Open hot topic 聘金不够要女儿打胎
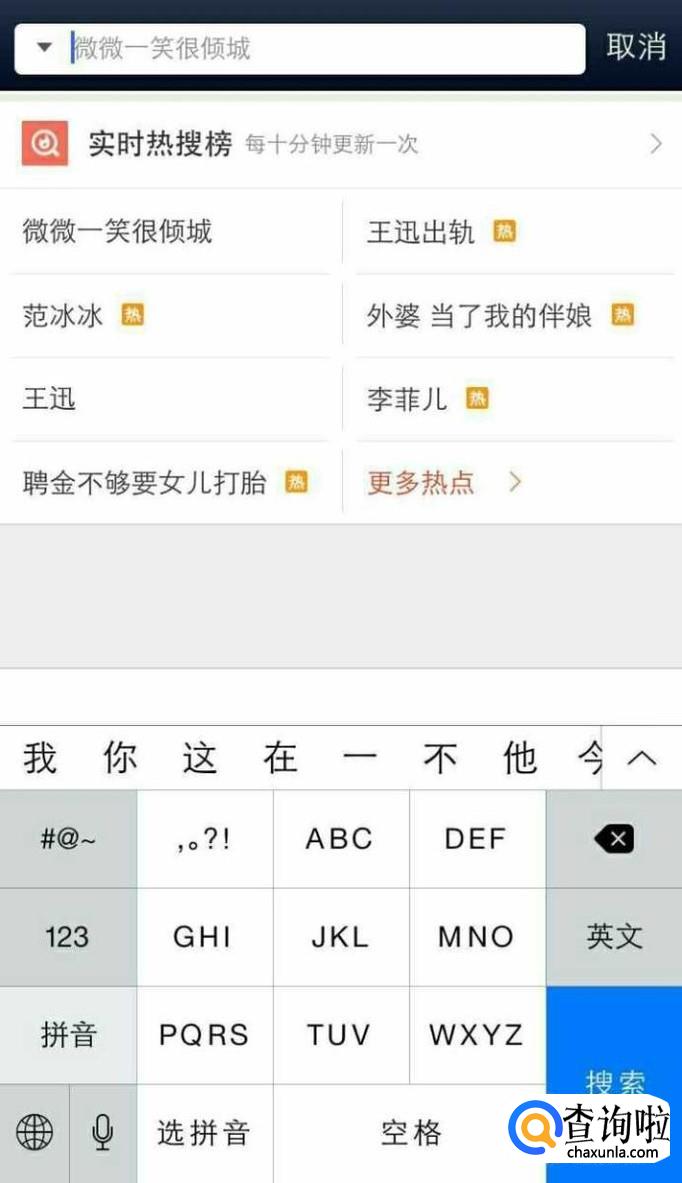This screenshot has height=1183, width=682. click(144, 482)
